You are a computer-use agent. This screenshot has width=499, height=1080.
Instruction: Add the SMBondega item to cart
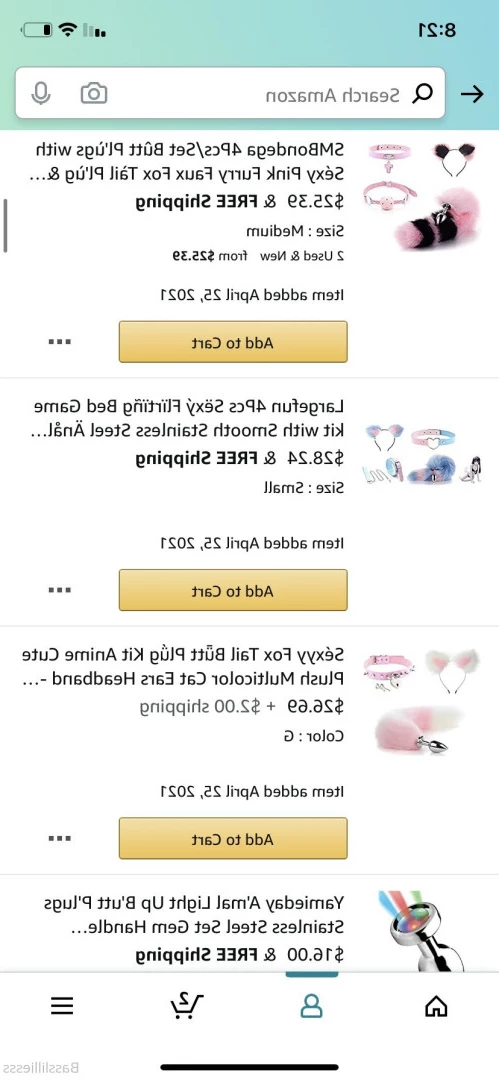tap(233, 342)
